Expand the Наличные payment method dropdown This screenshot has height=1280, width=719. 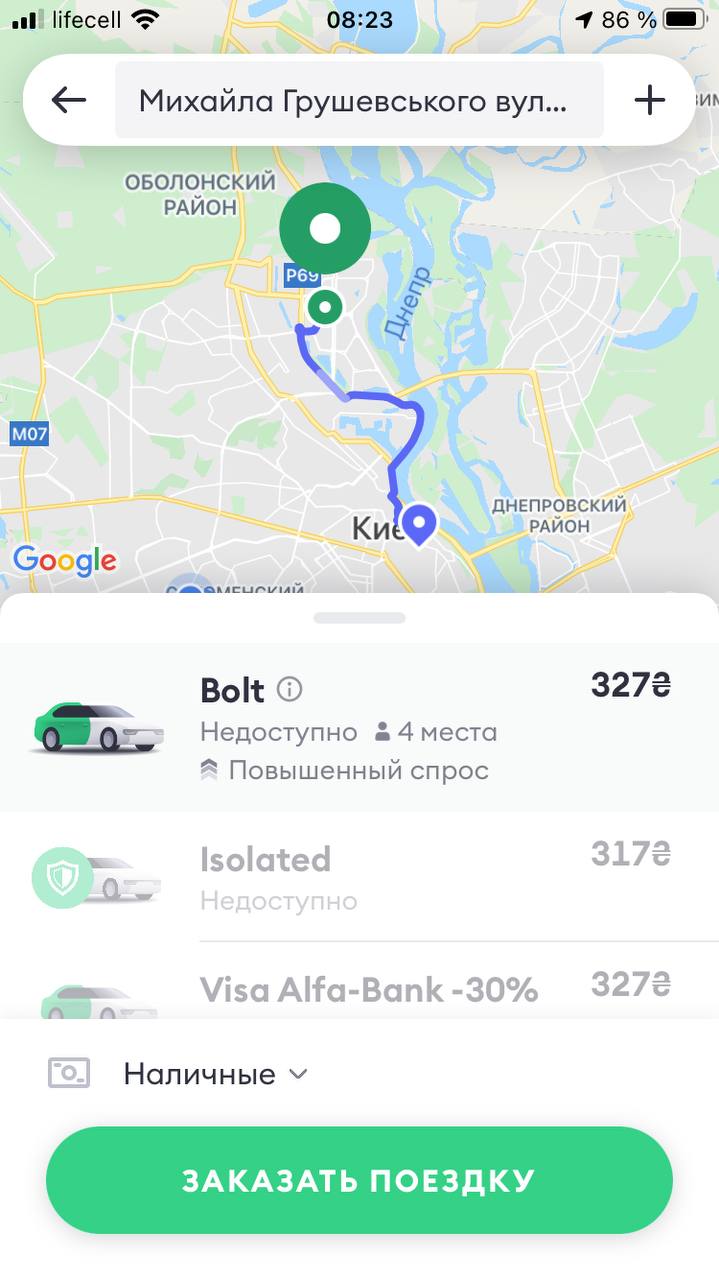pyautogui.click(x=215, y=1074)
